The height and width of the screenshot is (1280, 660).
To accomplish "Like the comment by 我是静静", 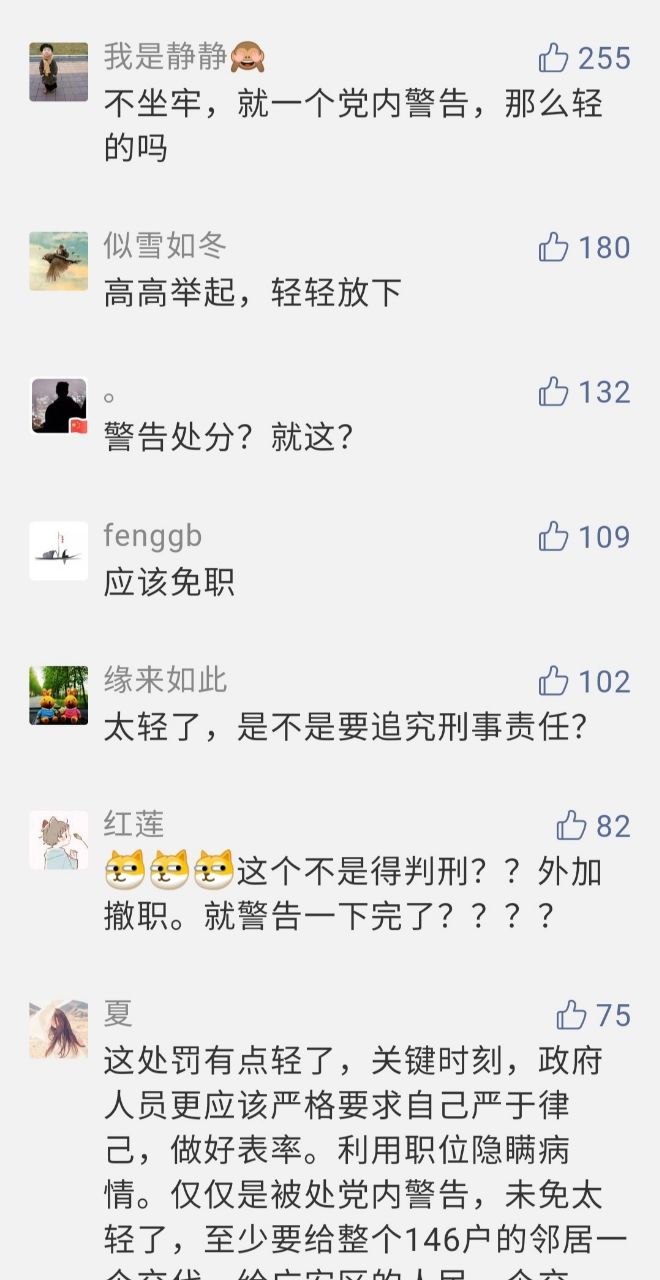I will click(x=554, y=58).
